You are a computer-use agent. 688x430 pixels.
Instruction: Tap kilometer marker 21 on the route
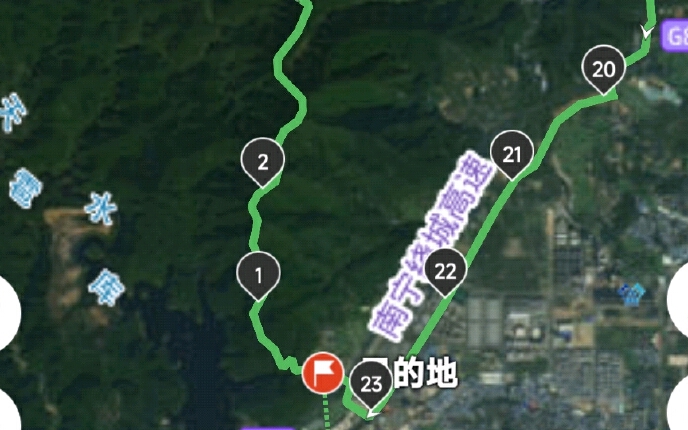(513, 155)
